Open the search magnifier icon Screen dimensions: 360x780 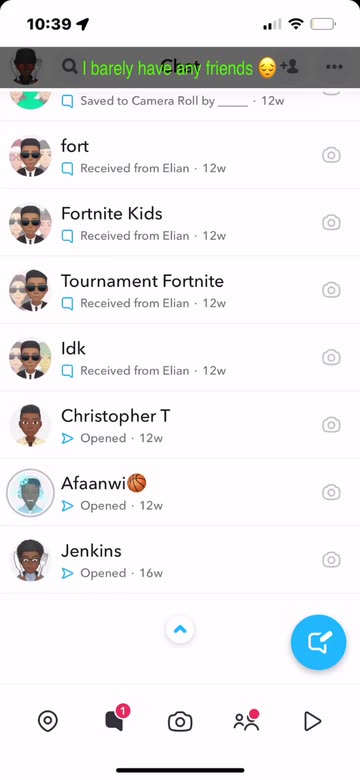click(69, 66)
